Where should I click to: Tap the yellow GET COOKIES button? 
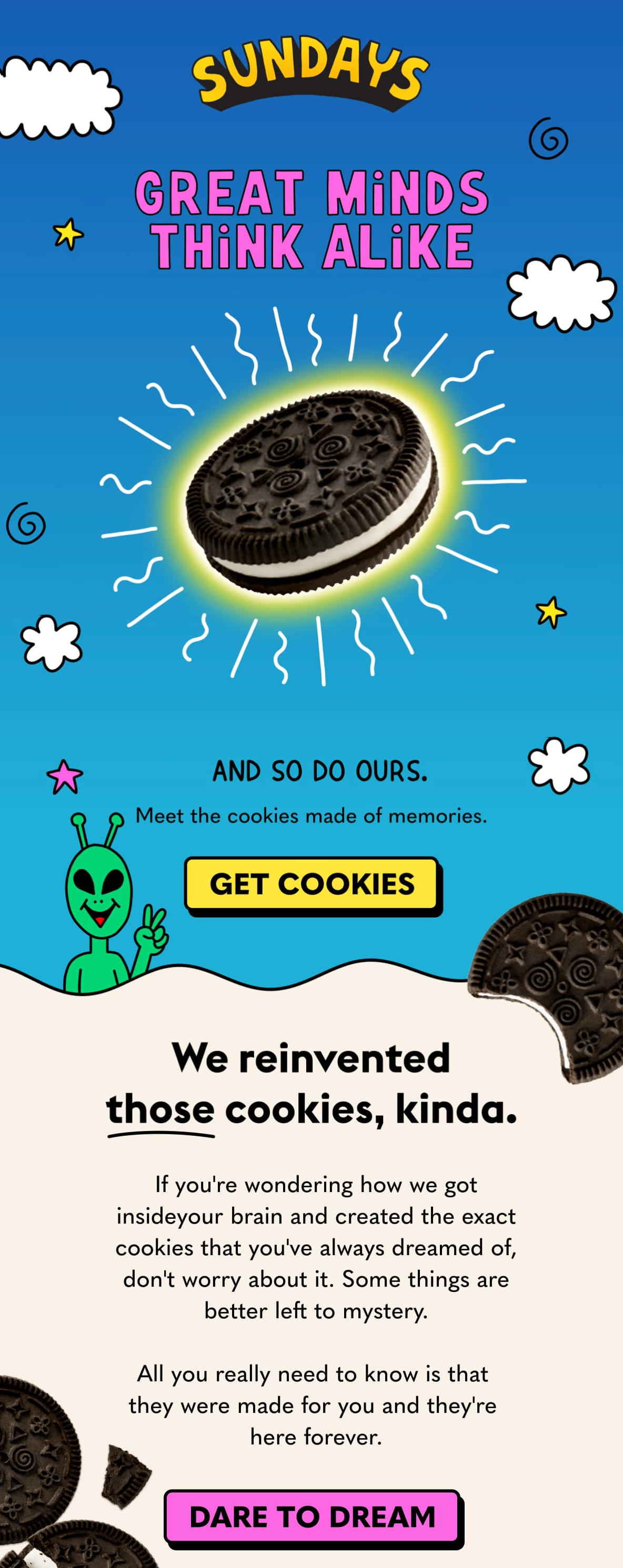[312, 884]
